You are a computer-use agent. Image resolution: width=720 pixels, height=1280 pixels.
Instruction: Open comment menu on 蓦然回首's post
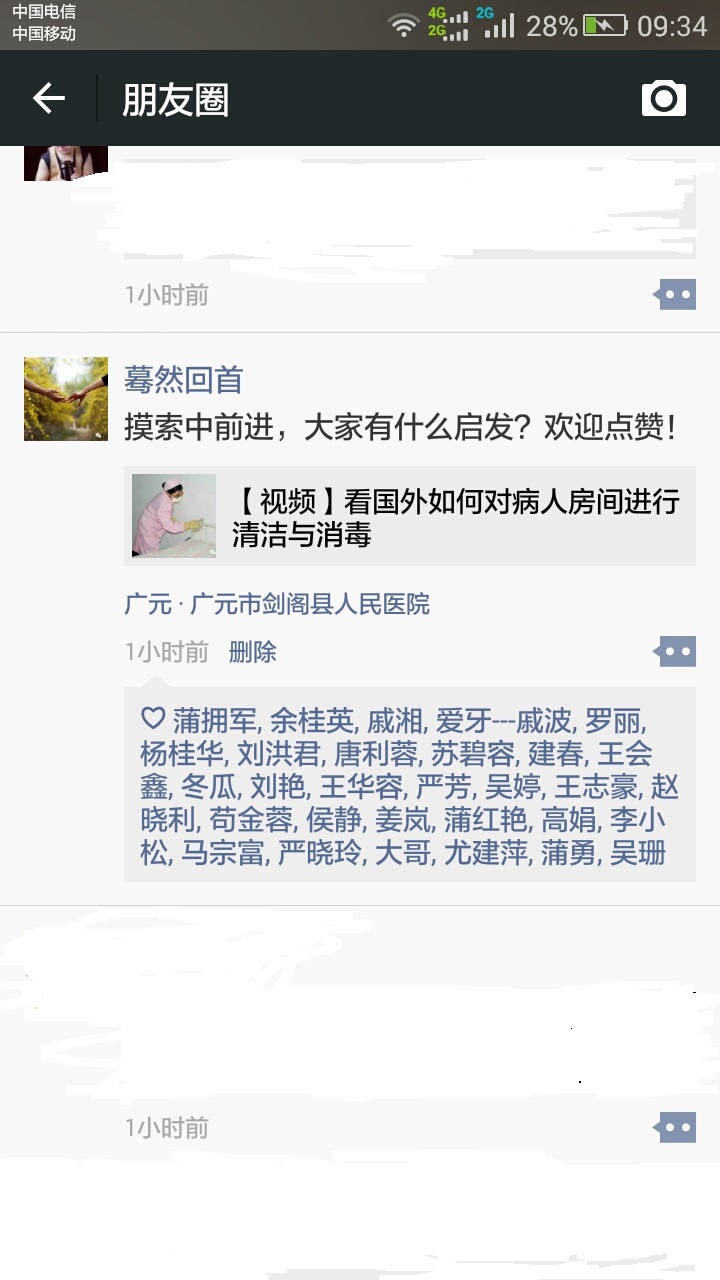coord(675,652)
